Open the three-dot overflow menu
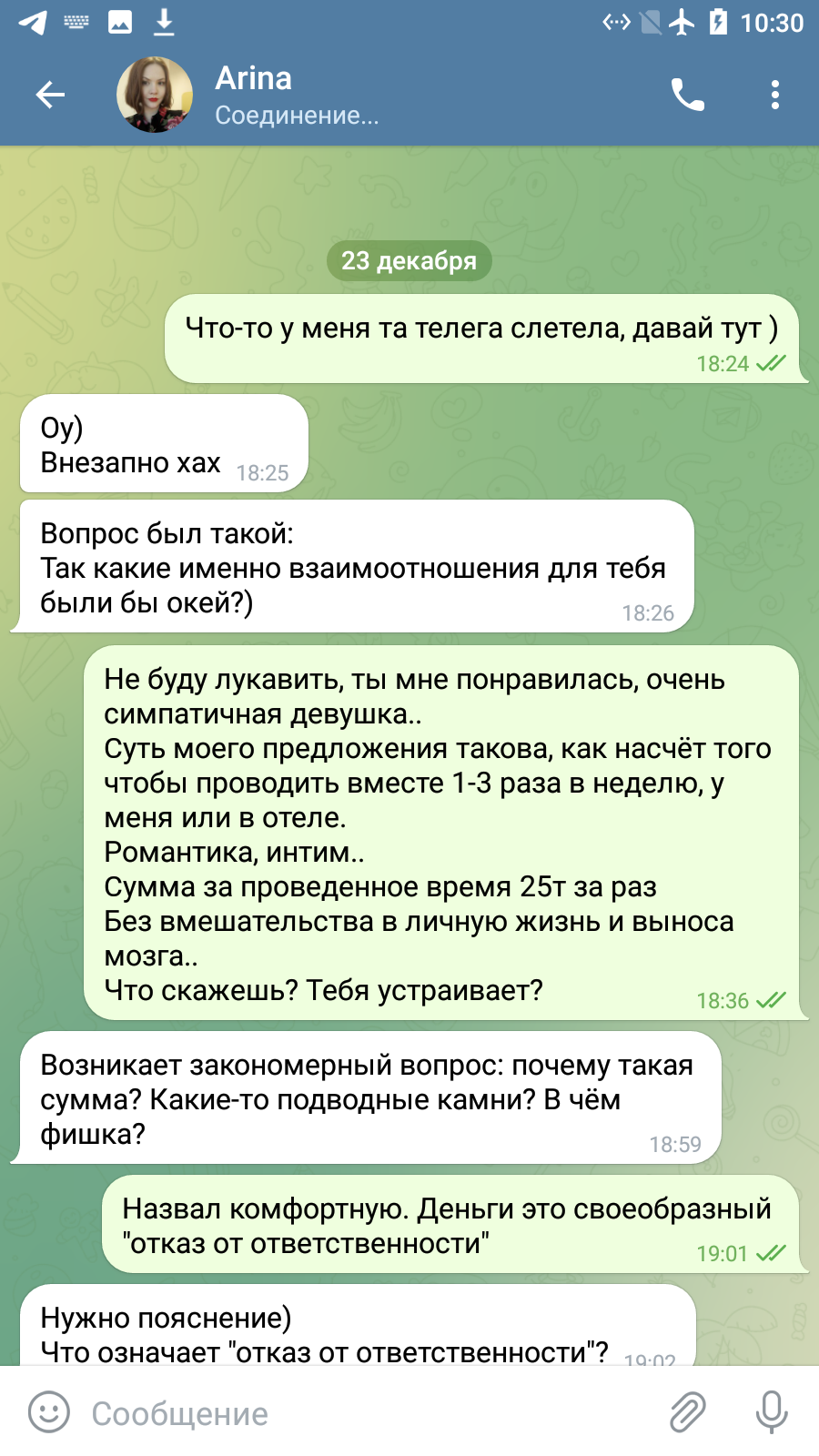Viewport: 819px width, 1456px height. pos(775,95)
